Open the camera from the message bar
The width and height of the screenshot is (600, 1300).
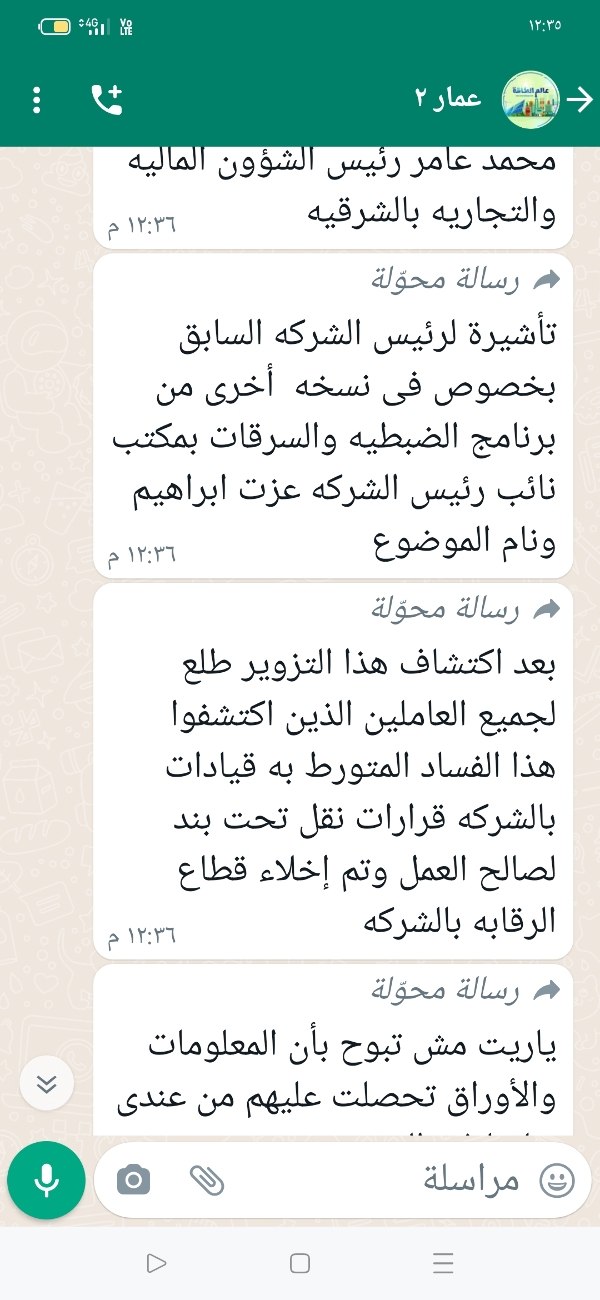(x=133, y=1181)
